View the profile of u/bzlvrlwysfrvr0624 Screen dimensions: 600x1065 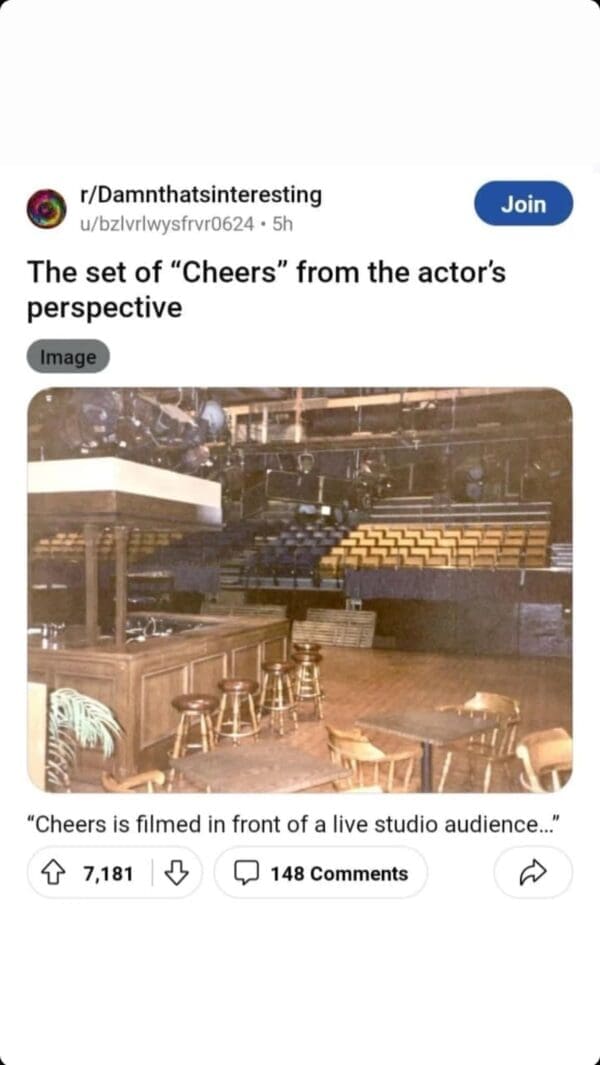[166, 224]
